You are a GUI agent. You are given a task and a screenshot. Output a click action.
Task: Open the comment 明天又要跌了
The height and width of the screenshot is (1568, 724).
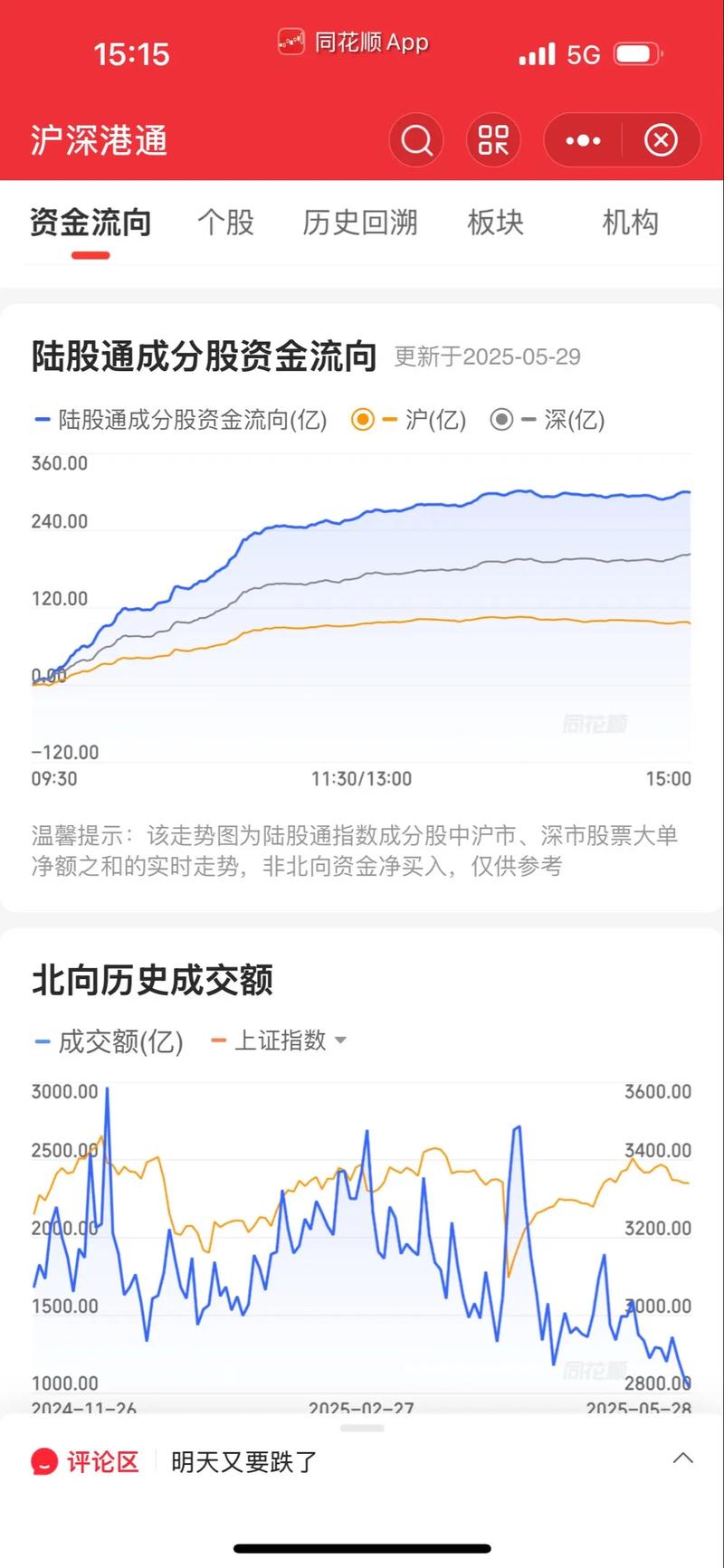pos(244,1461)
